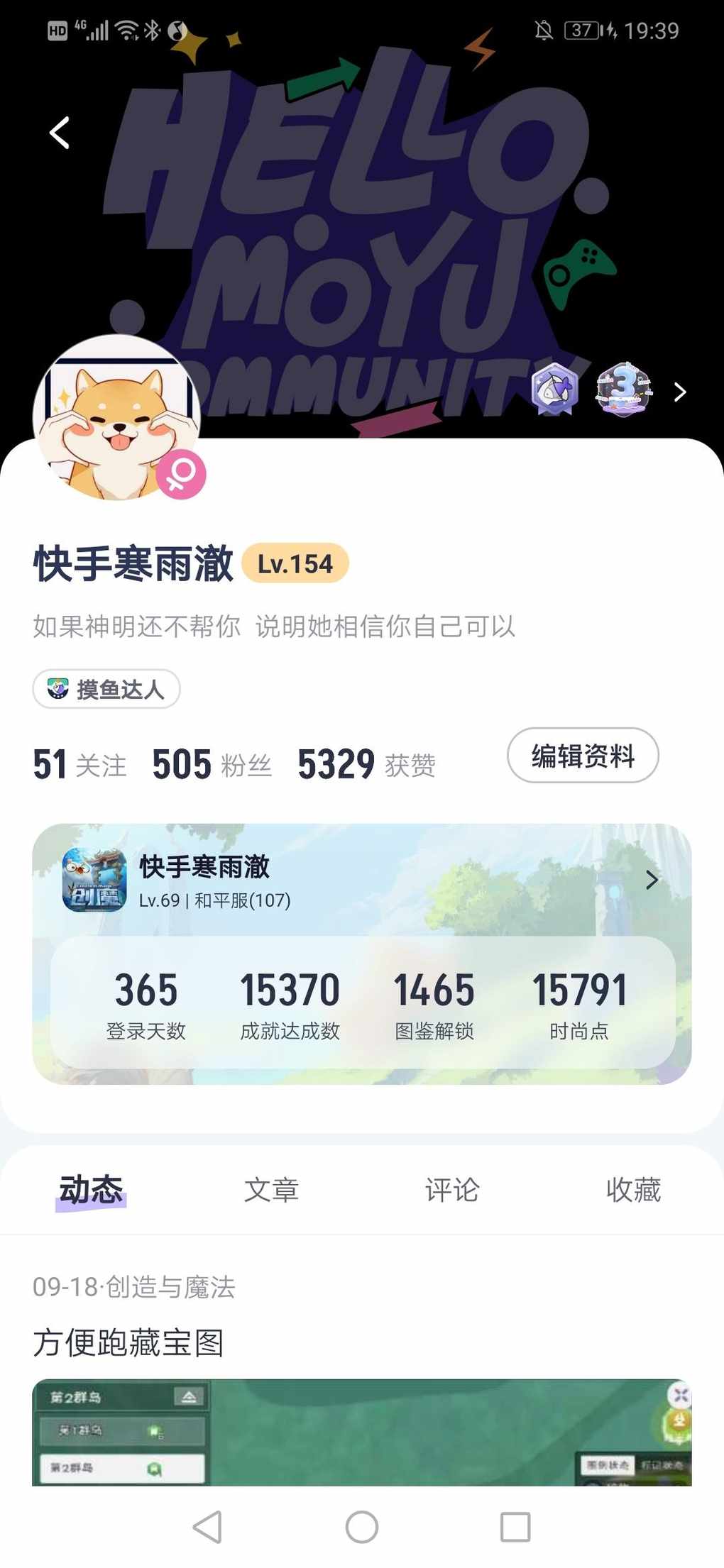
Task: Go back using the top-left arrow
Action: pyautogui.click(x=60, y=133)
